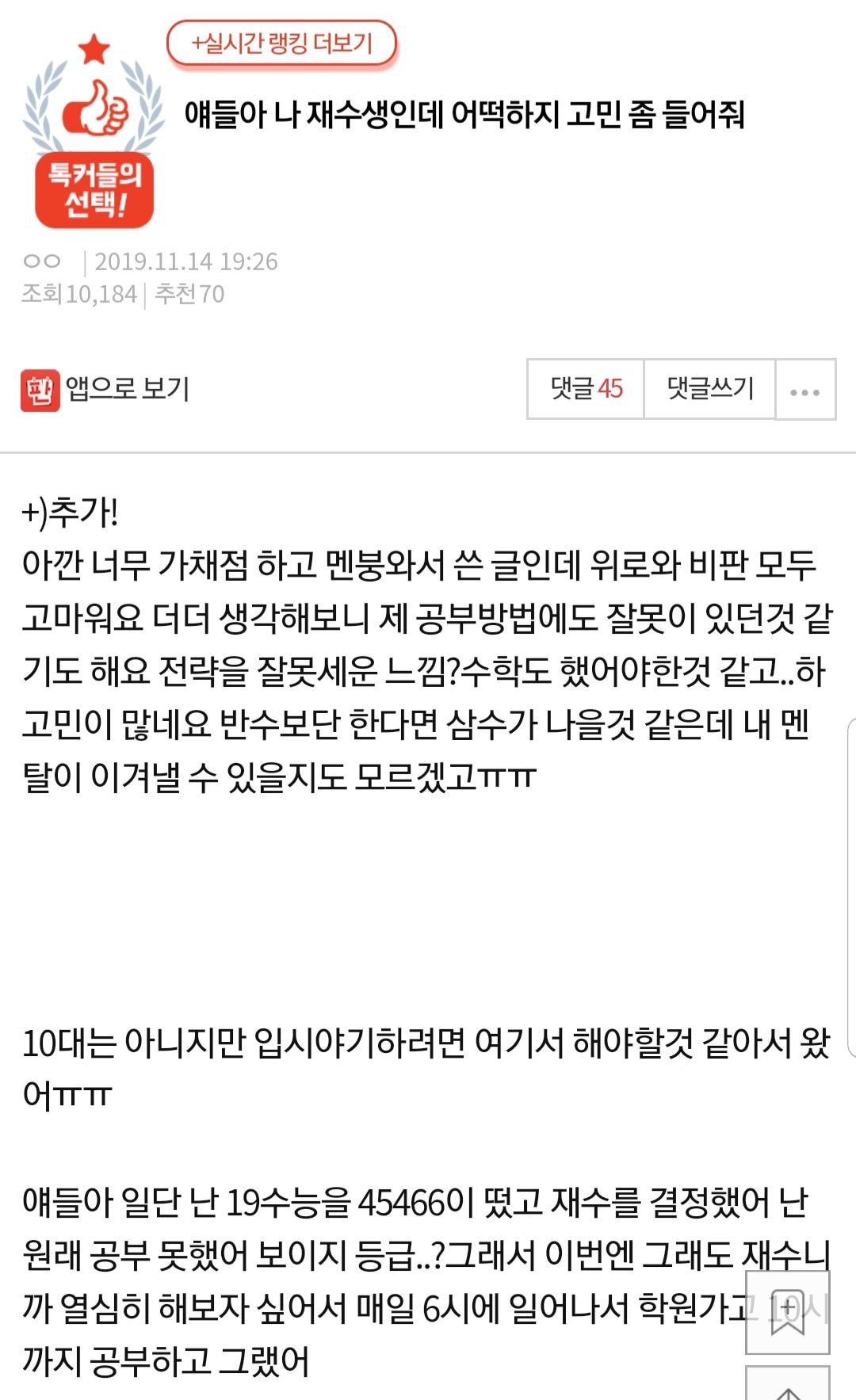856x1400 pixels.
Task: Tap the +실시간 랭킹 더보기 button
Action: point(281,43)
